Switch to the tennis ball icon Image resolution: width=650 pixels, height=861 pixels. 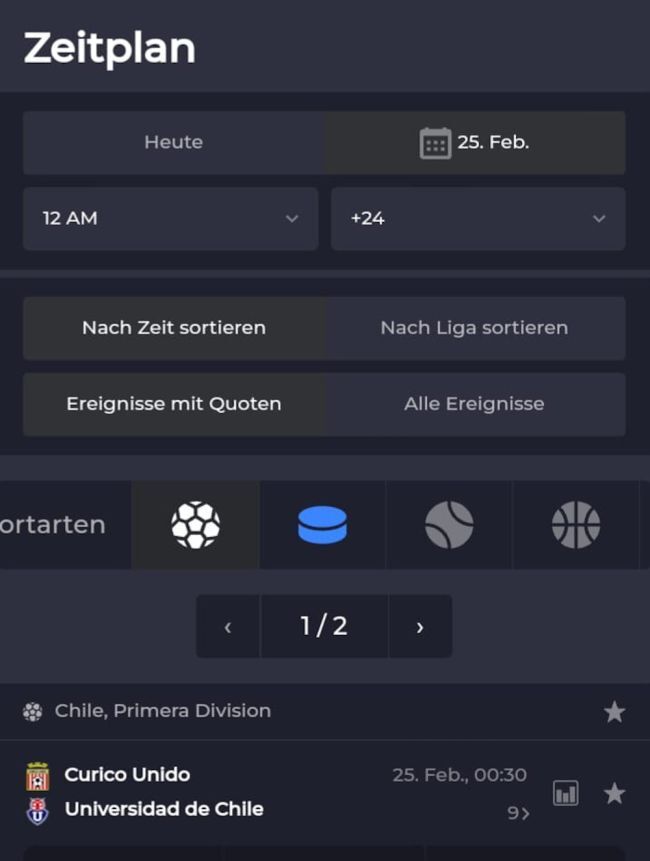pos(449,525)
